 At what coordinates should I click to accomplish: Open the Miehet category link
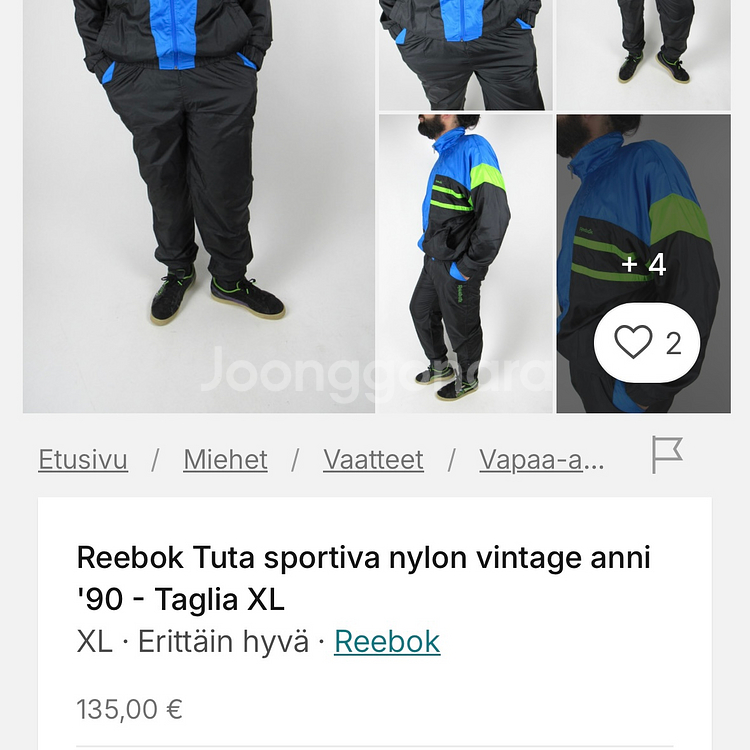(225, 460)
